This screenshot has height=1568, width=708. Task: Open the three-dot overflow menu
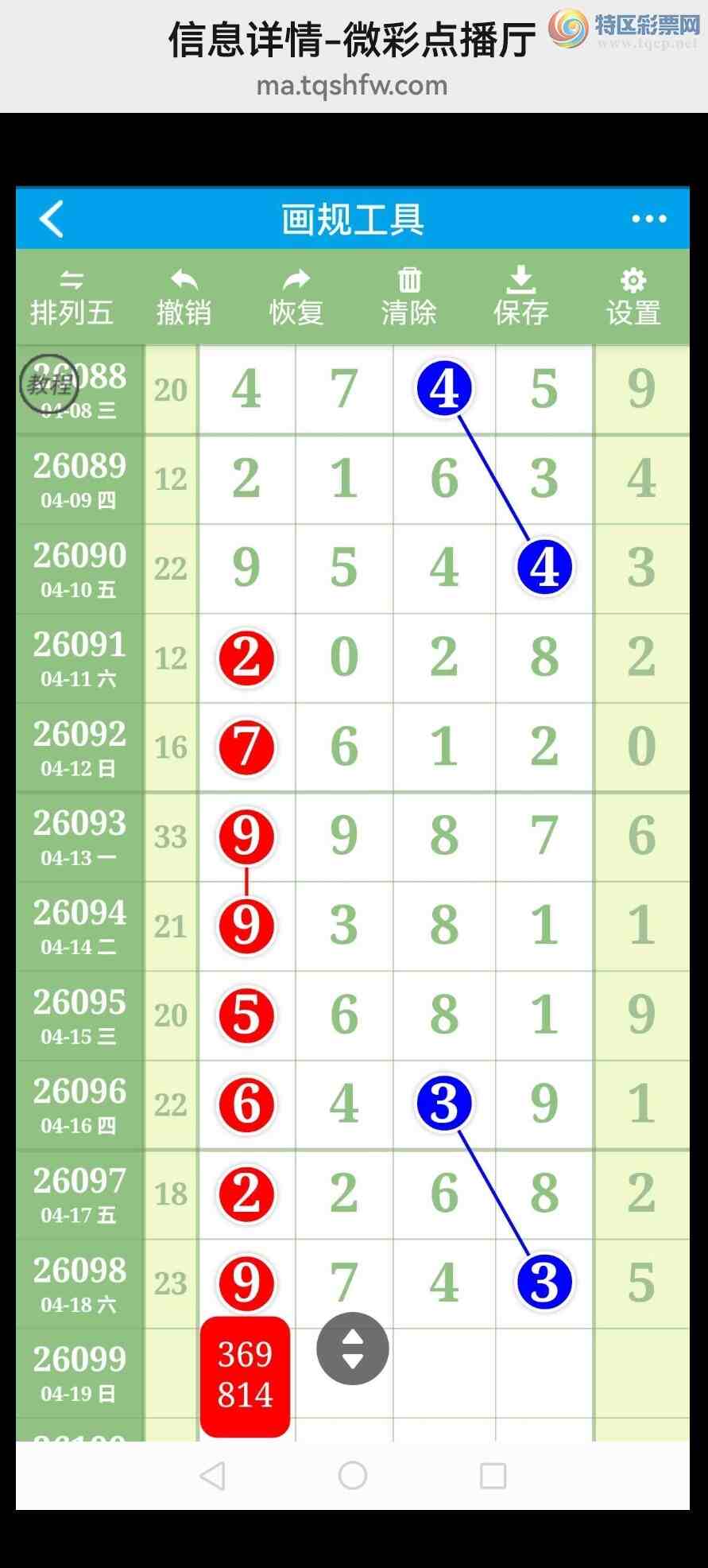648,219
